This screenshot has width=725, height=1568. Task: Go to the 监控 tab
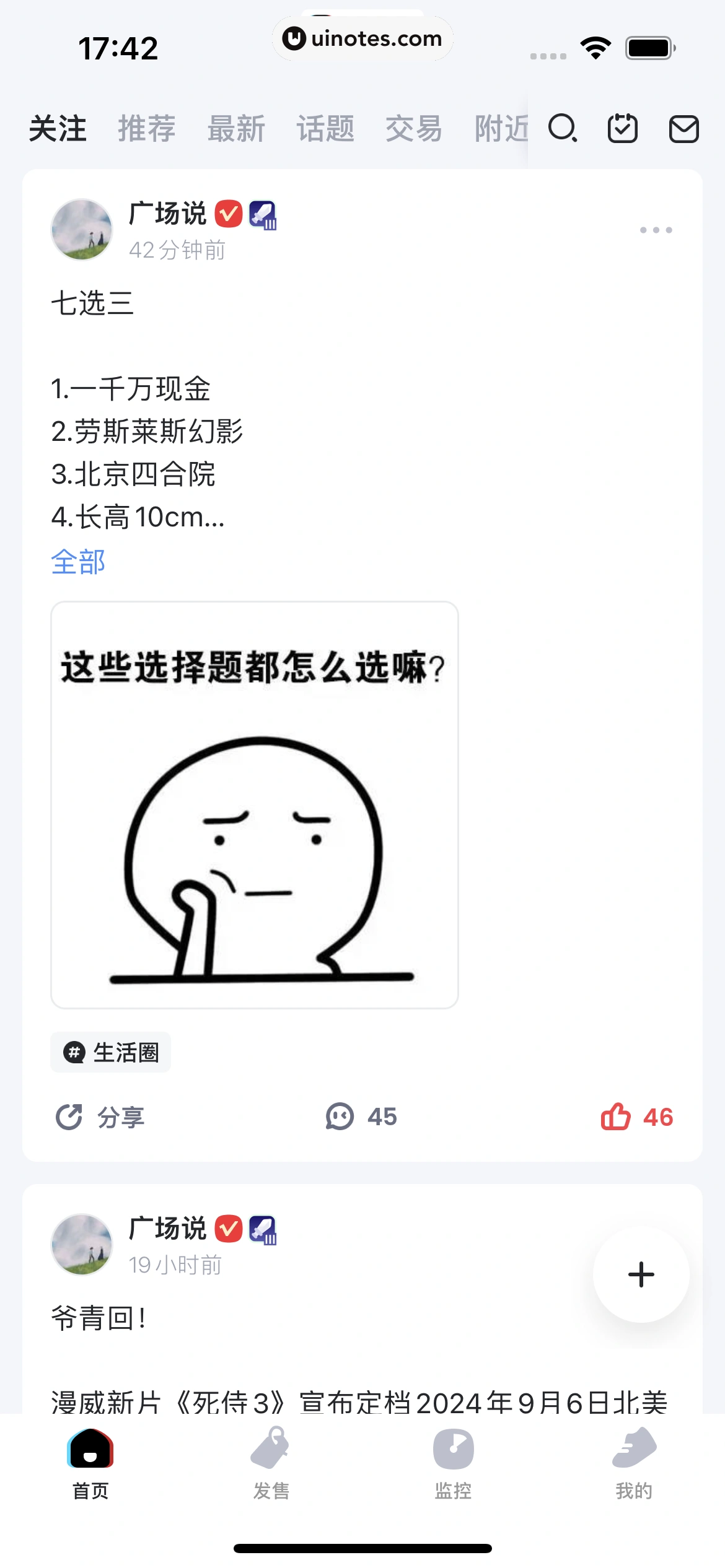coord(453,1463)
